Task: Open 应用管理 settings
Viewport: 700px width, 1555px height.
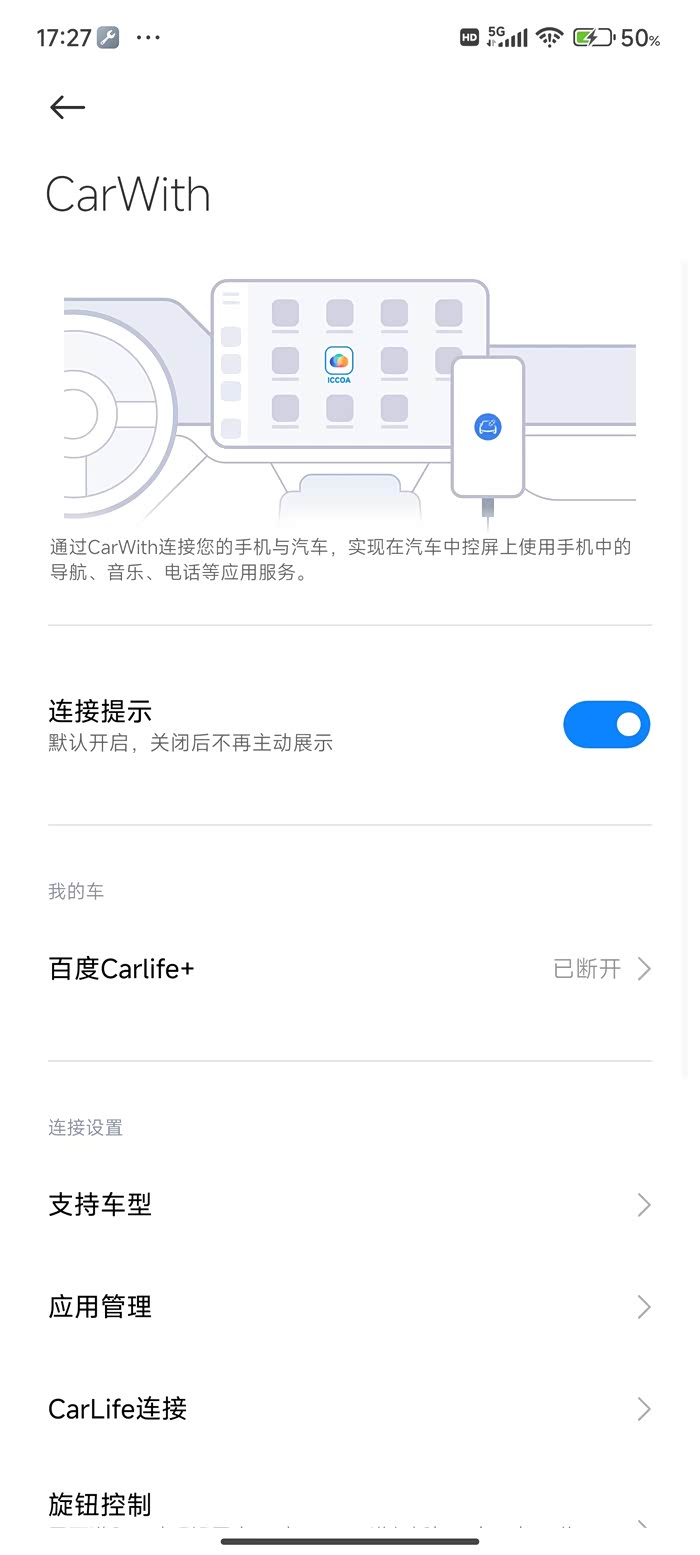Action: 350,1307
